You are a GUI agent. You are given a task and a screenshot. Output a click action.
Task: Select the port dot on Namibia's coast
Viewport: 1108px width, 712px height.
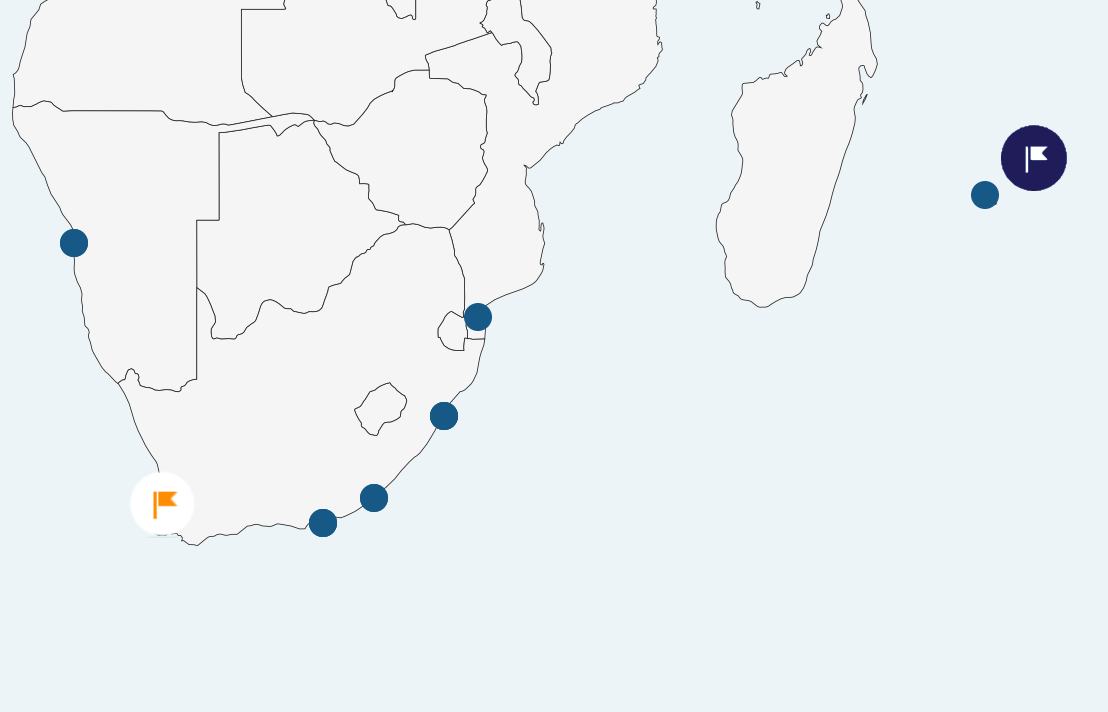(74, 243)
